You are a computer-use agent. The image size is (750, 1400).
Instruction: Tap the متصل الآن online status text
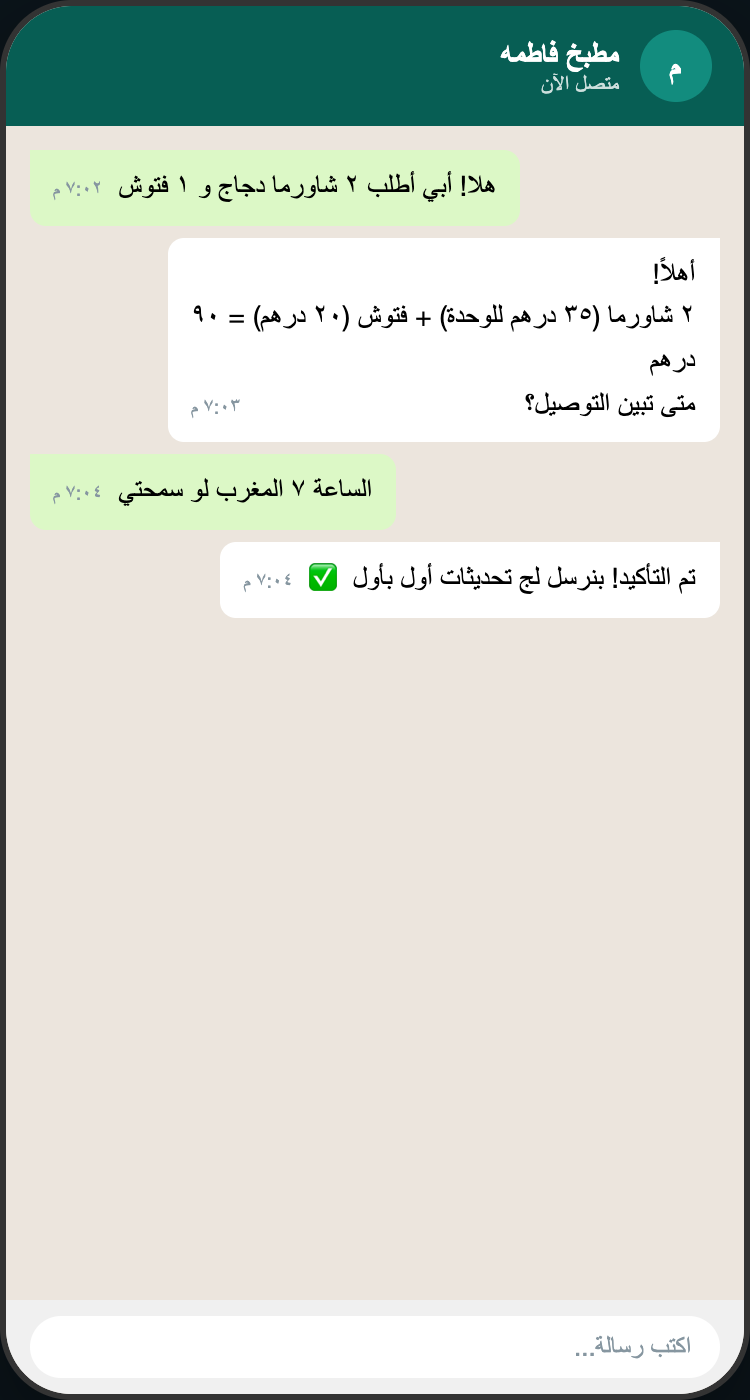[580, 84]
